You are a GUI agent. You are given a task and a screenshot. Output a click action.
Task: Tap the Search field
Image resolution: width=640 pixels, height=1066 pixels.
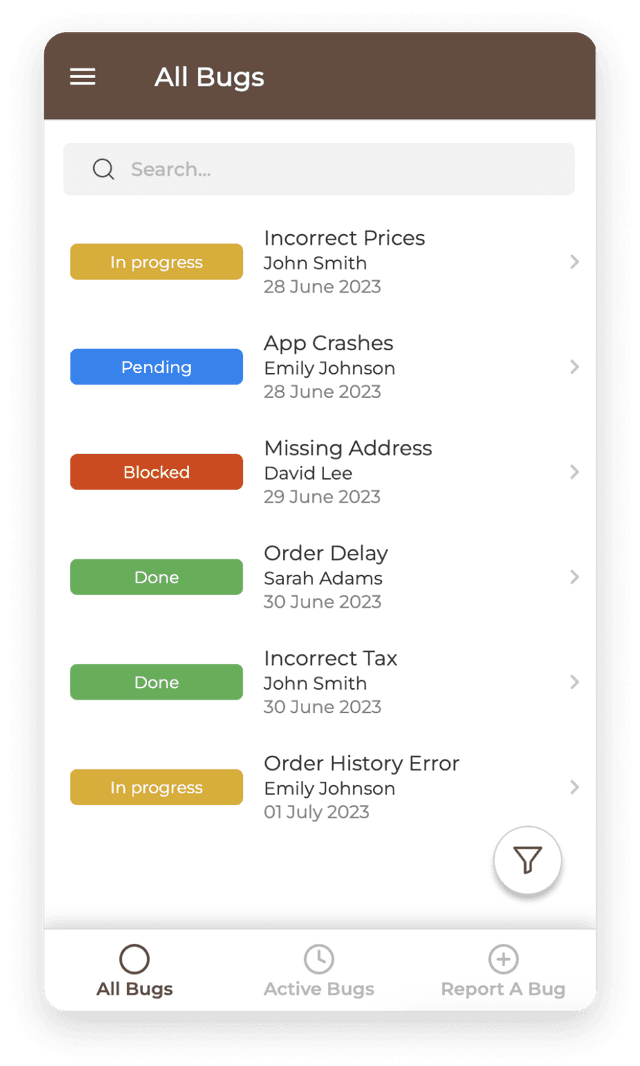click(319, 169)
